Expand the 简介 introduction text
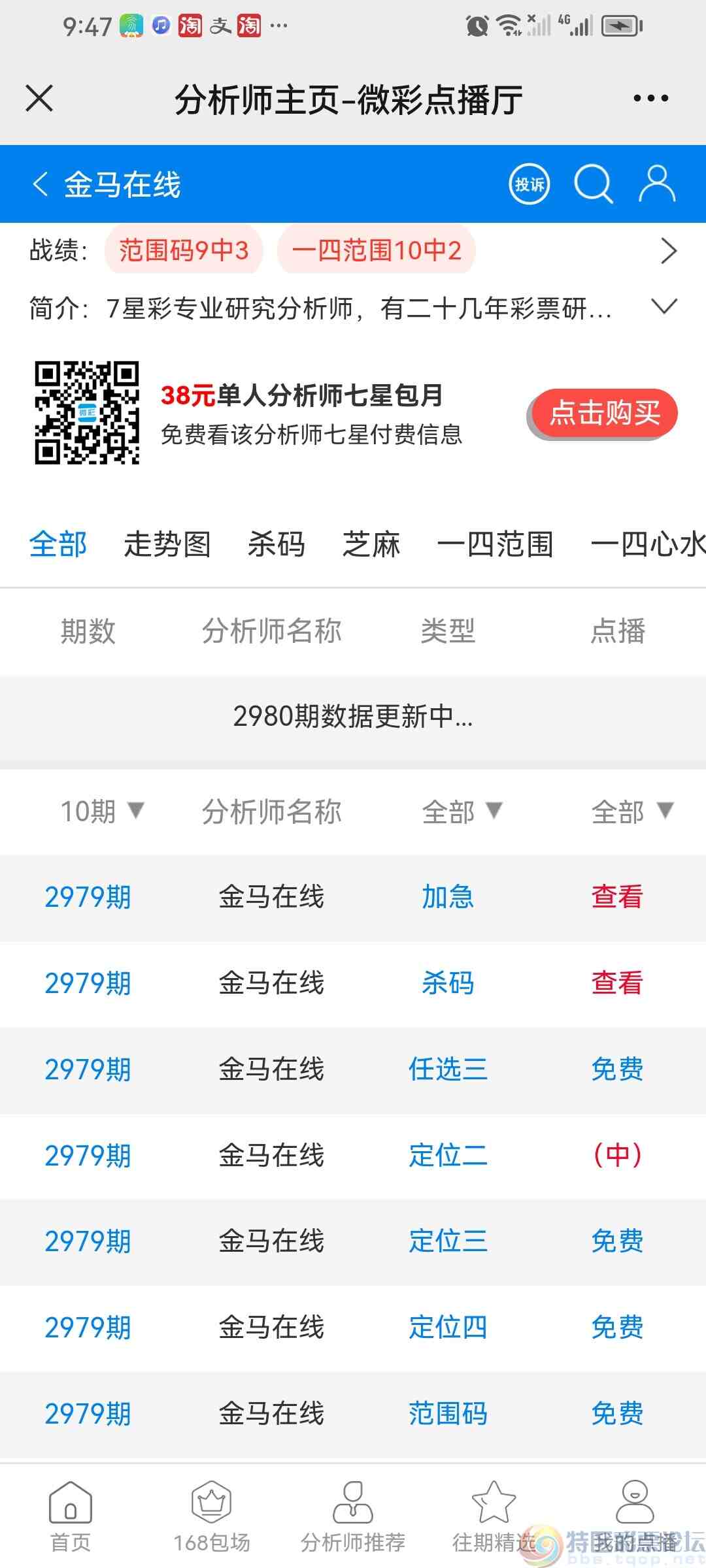Image resolution: width=706 pixels, height=1568 pixels. pos(665,306)
